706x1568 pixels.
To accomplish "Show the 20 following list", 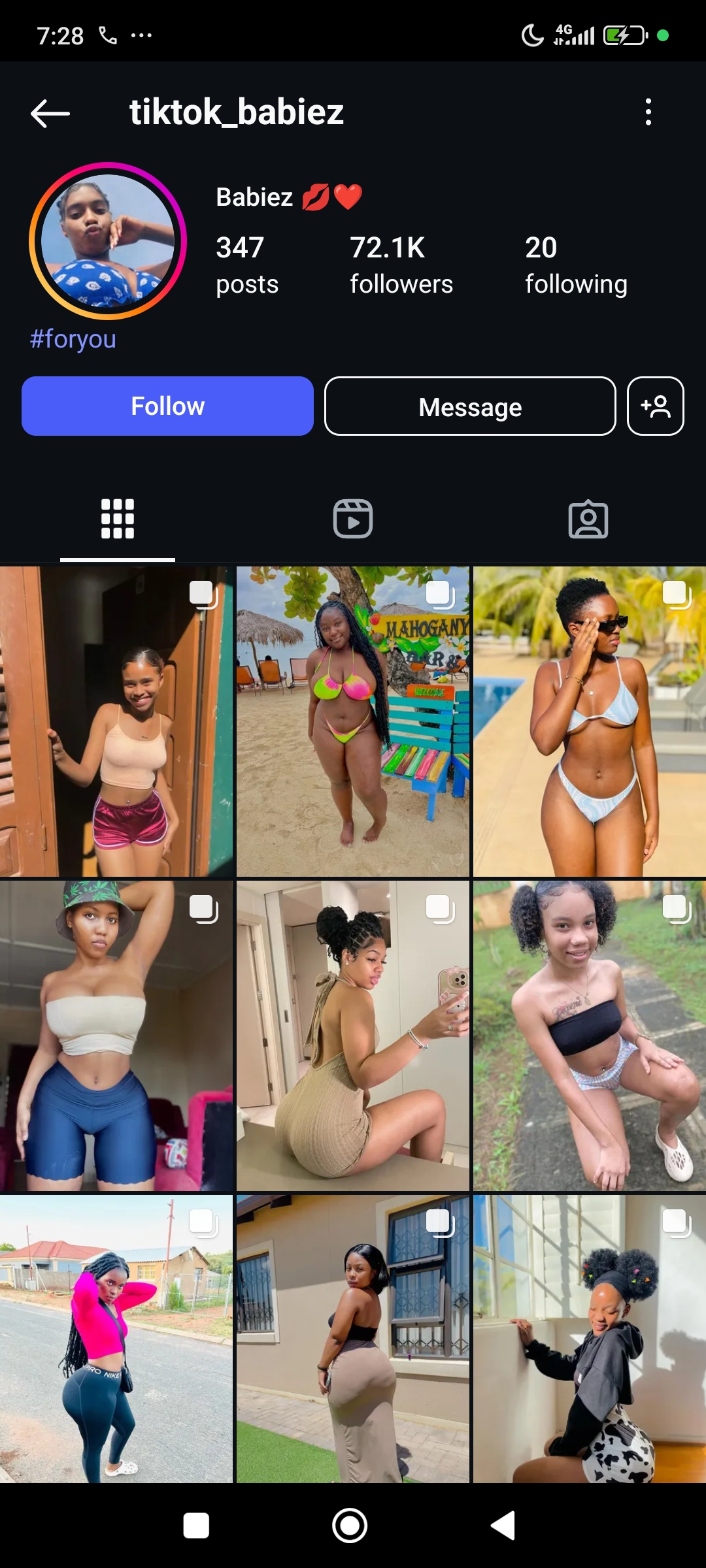I will coord(575,265).
